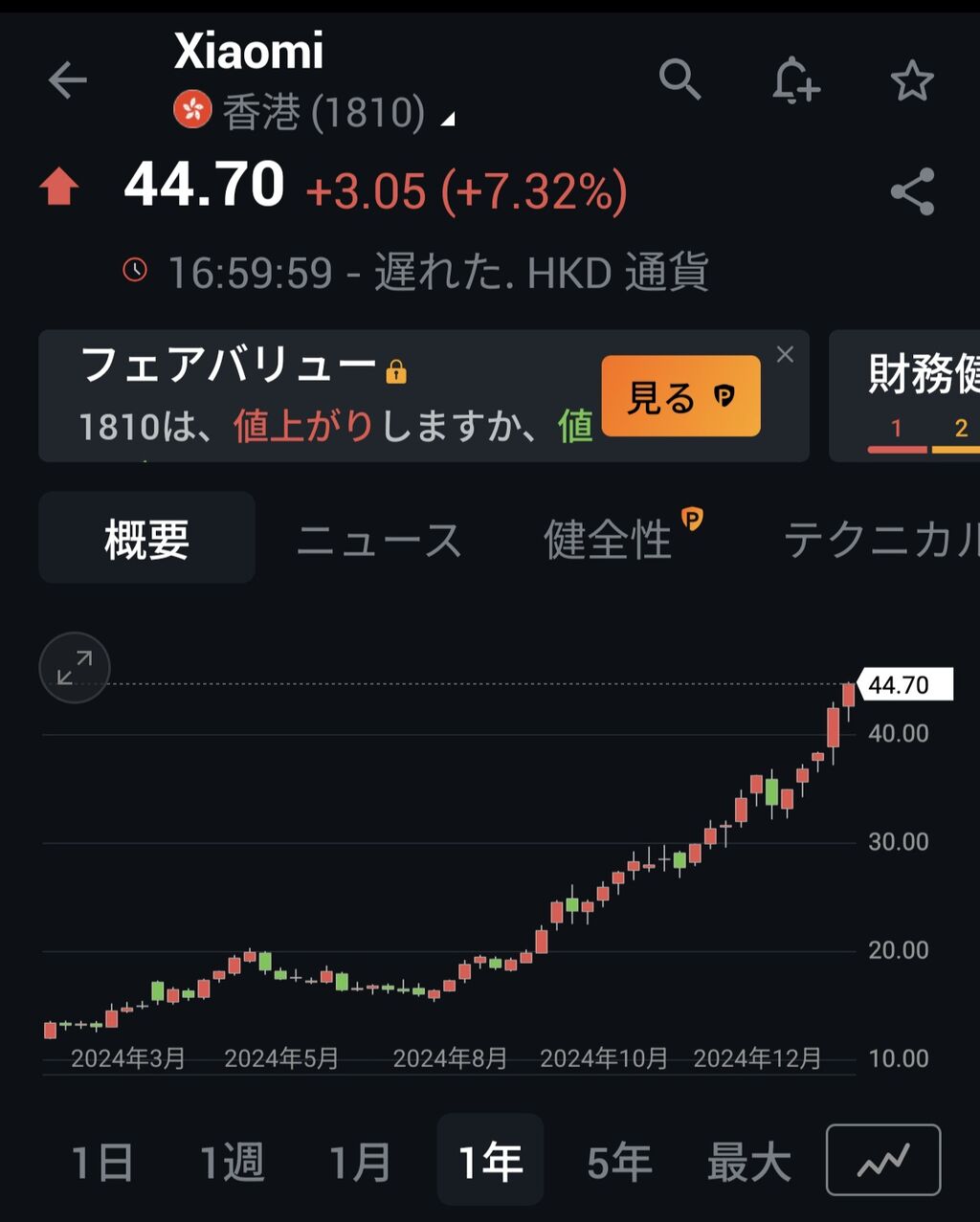This screenshot has width=980, height=1222.
Task: Share this Xiaomi quote
Action: tap(912, 191)
